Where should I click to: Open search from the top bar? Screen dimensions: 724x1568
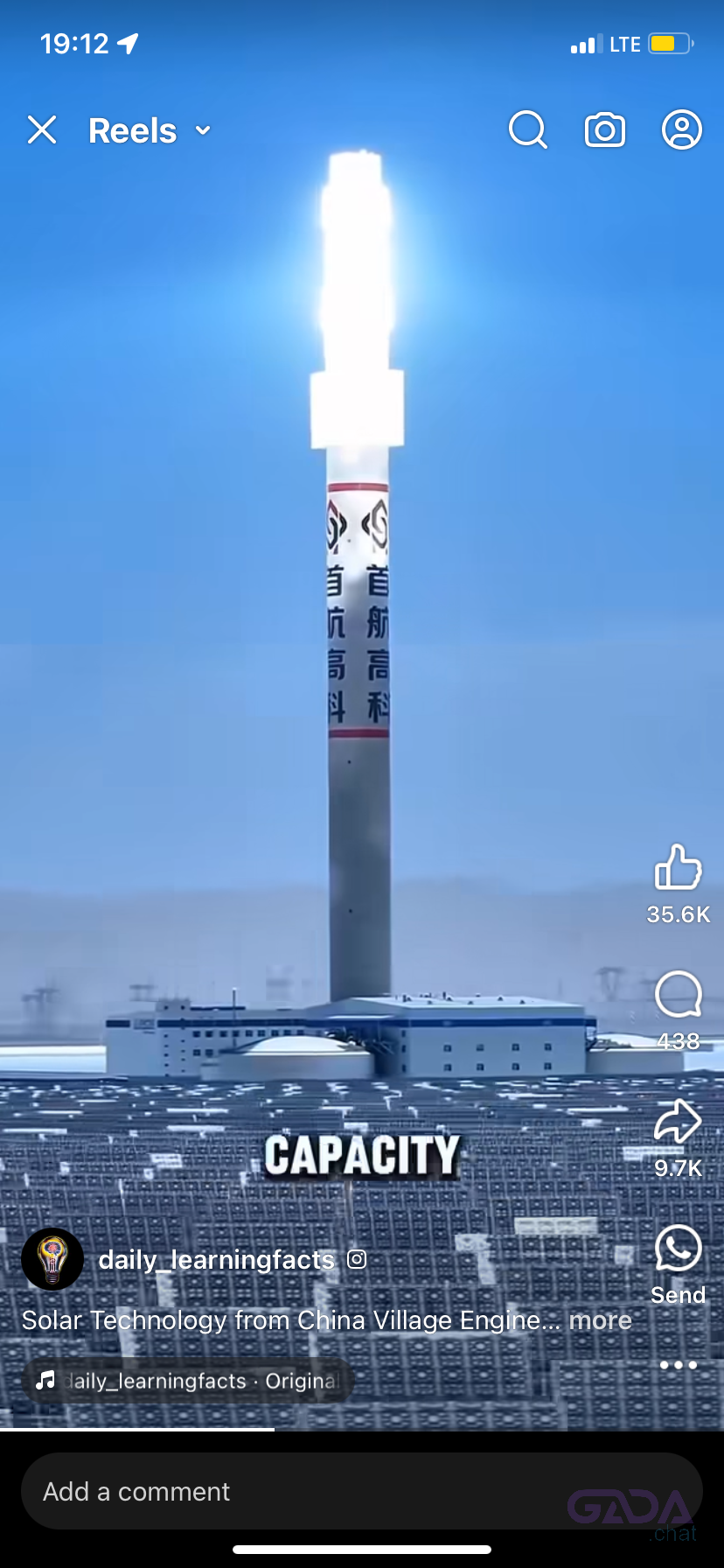coord(527,130)
